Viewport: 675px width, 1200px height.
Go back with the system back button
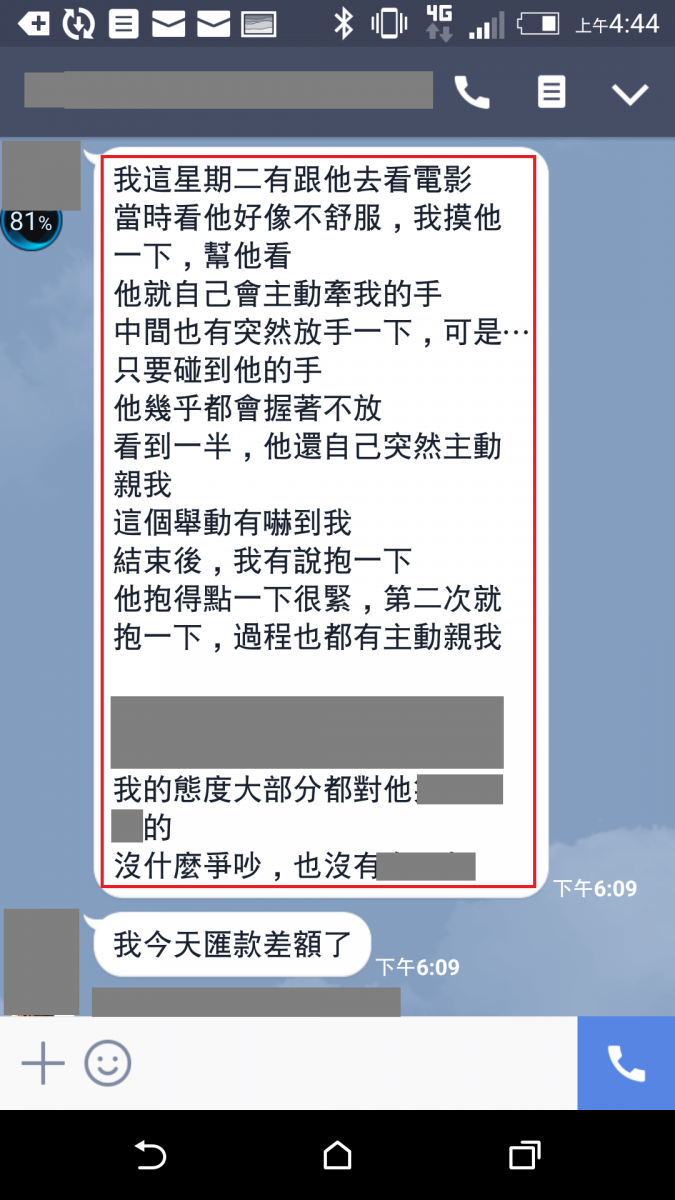click(x=150, y=1156)
